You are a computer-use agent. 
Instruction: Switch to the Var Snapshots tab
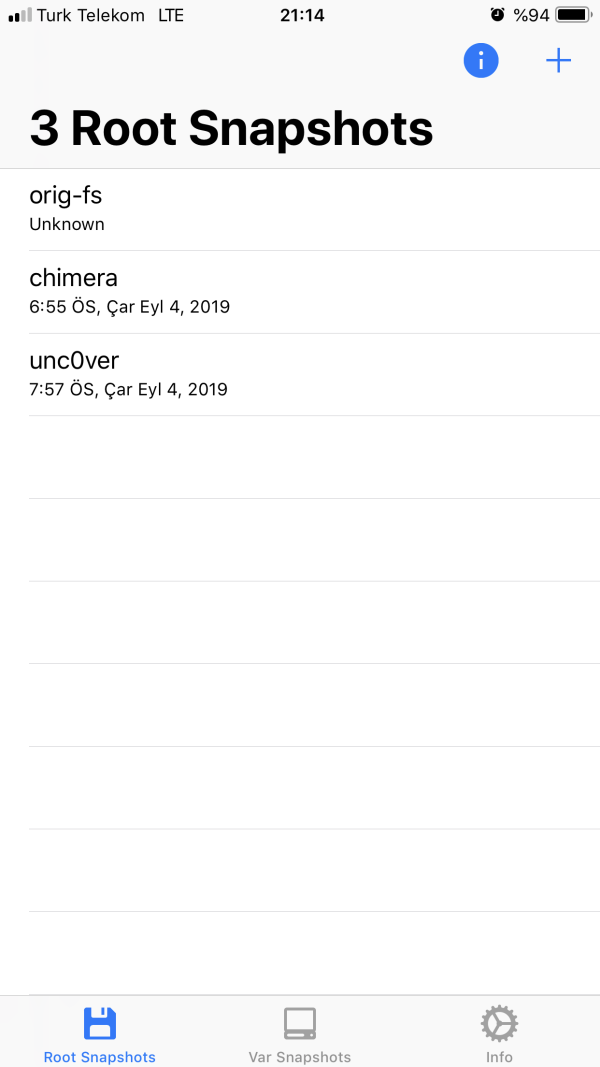click(300, 1033)
